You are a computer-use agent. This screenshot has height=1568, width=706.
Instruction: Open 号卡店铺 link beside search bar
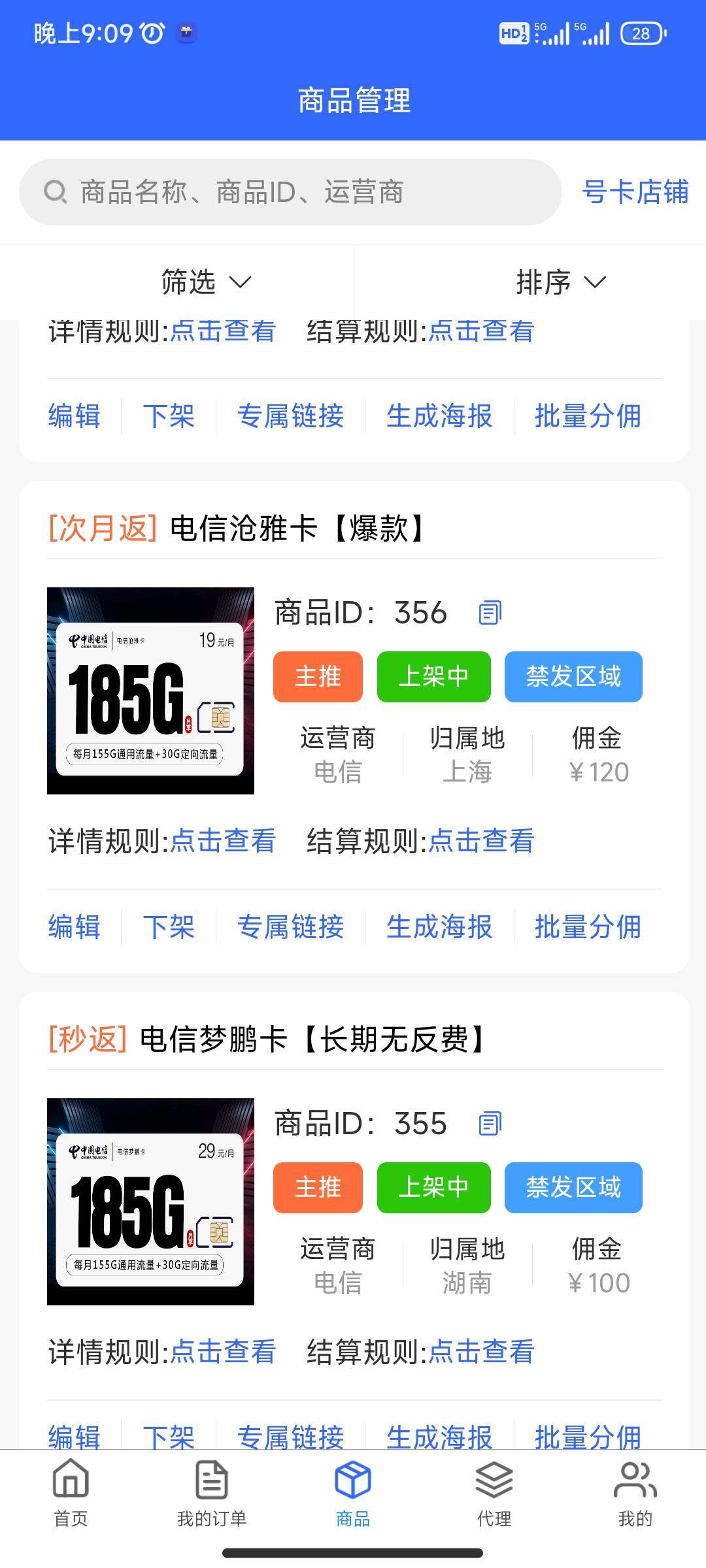pyautogui.click(x=636, y=193)
